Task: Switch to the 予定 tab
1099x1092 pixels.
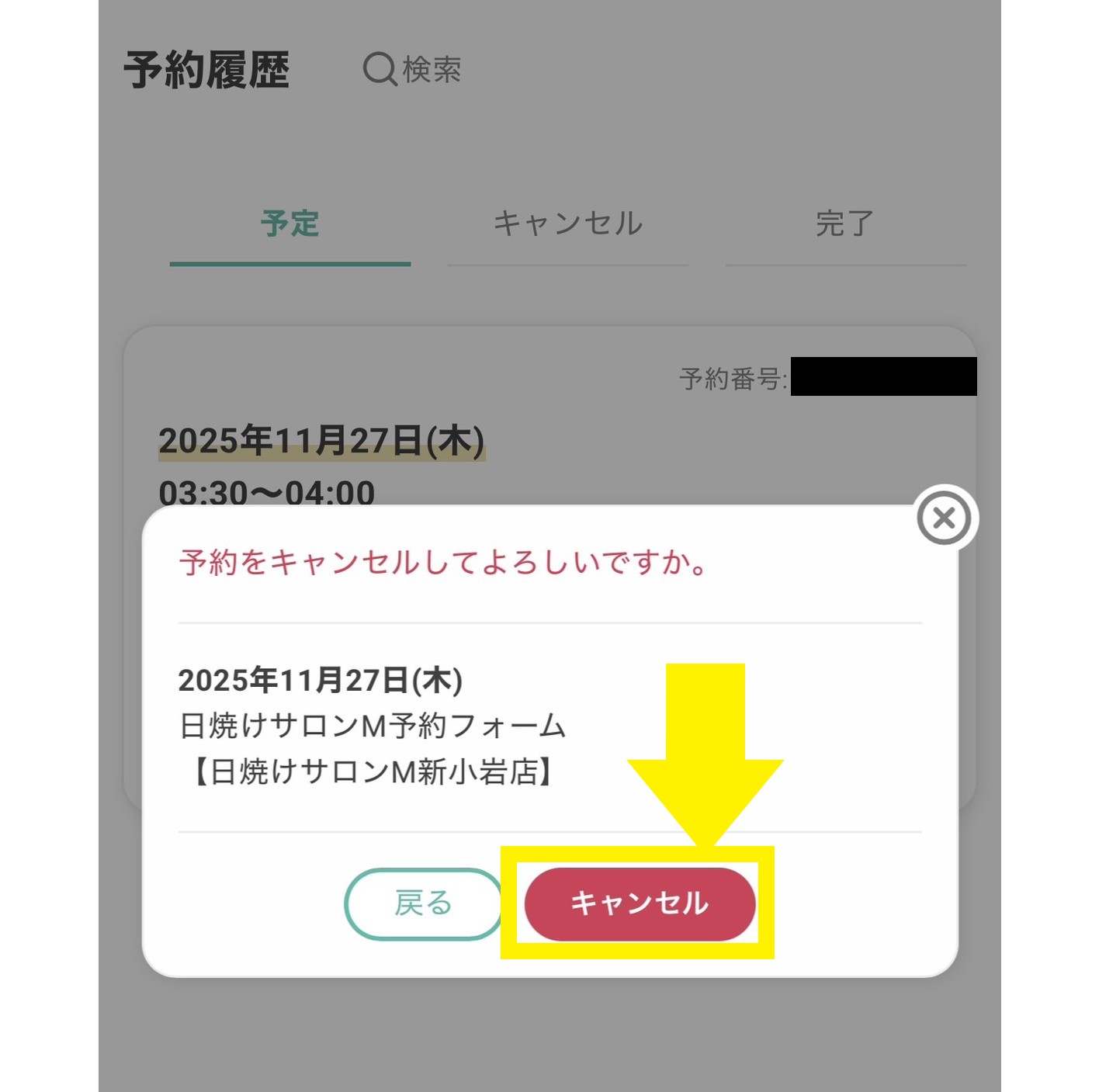Action: [x=290, y=225]
